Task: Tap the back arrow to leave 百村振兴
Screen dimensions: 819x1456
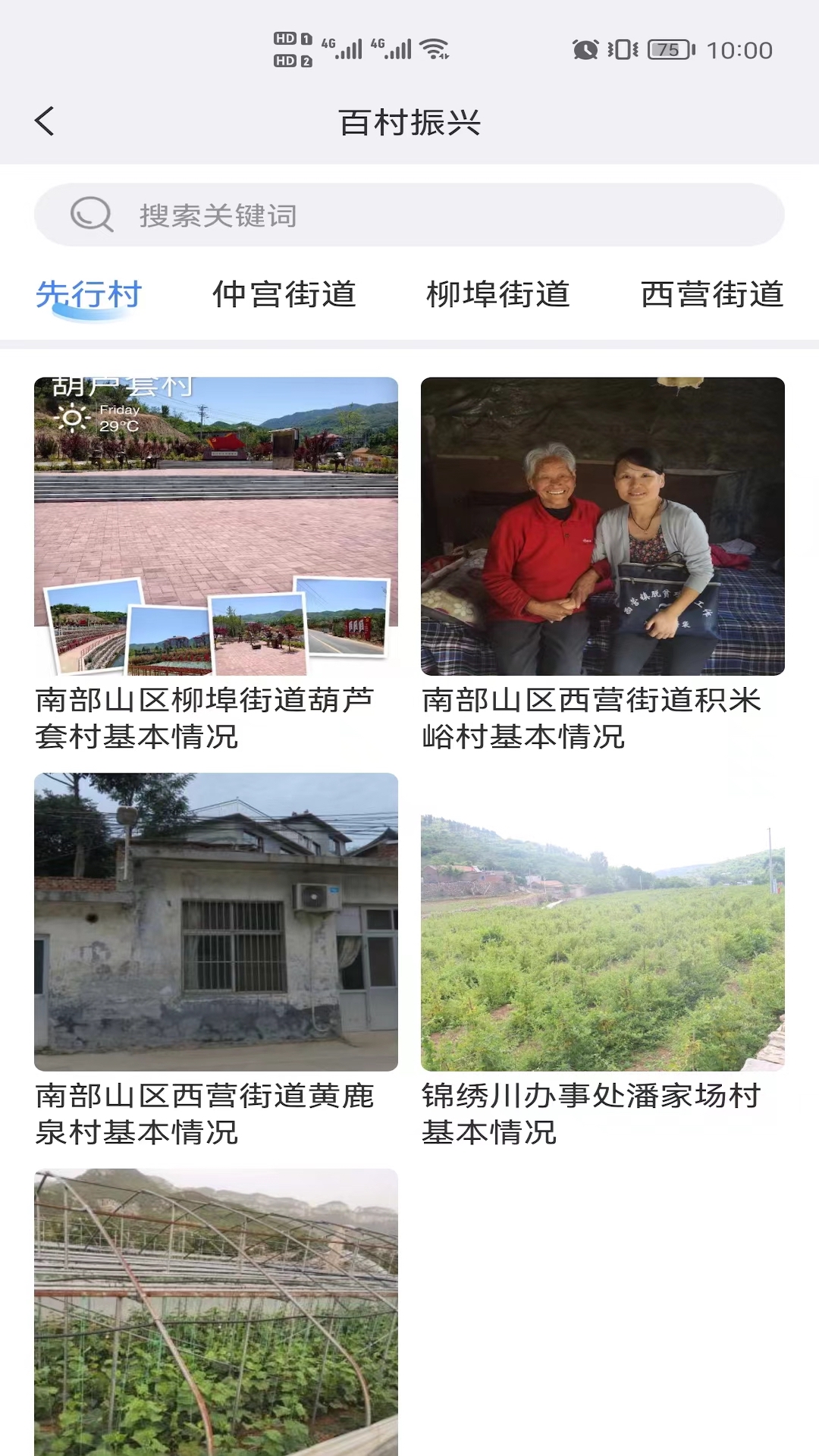Action: (x=45, y=120)
